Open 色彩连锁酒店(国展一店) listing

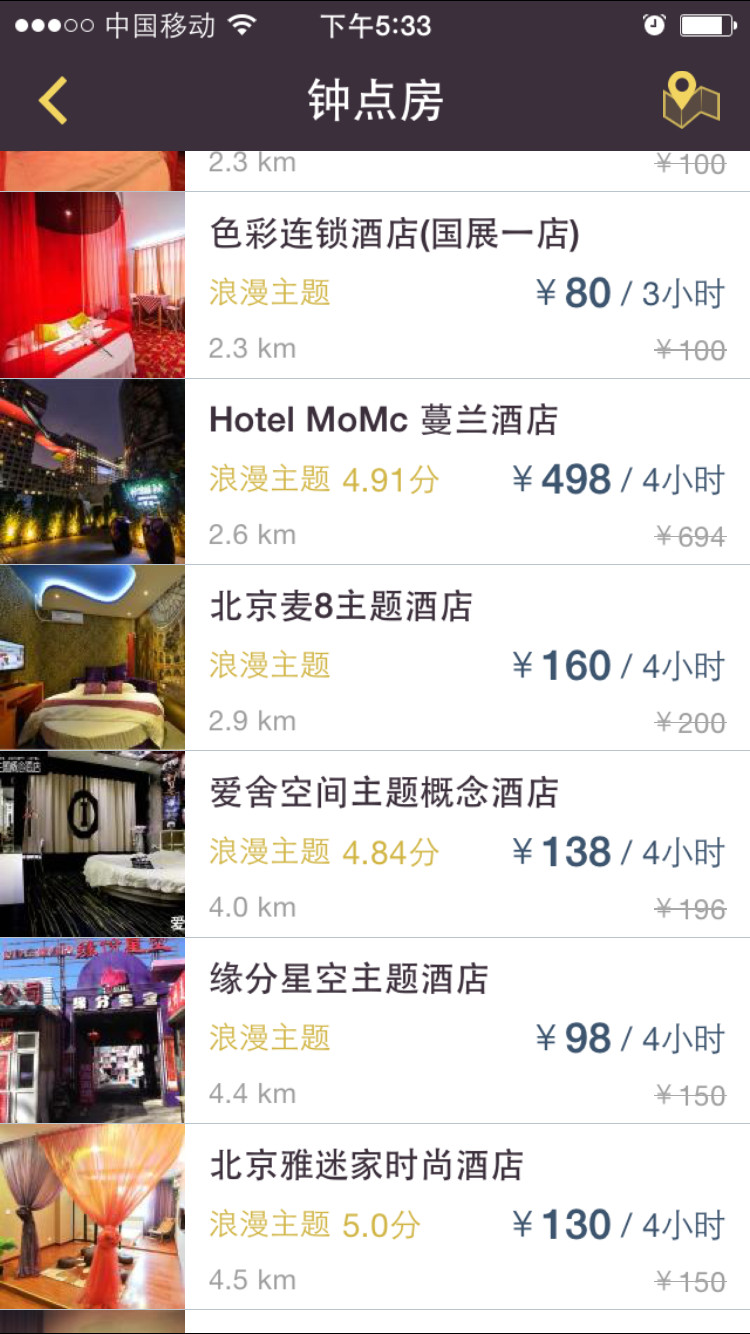[x=394, y=236]
